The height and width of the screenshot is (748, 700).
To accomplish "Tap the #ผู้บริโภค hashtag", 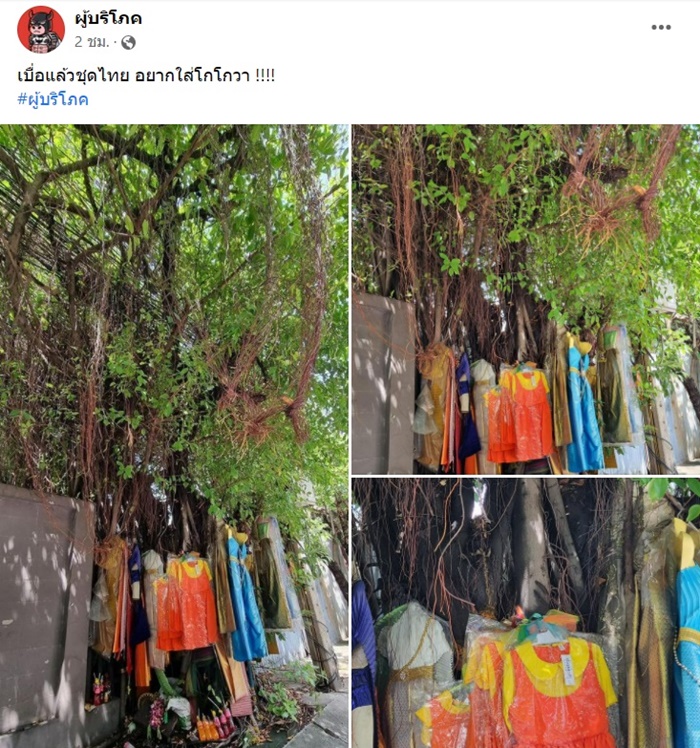I will pyautogui.click(x=53, y=99).
